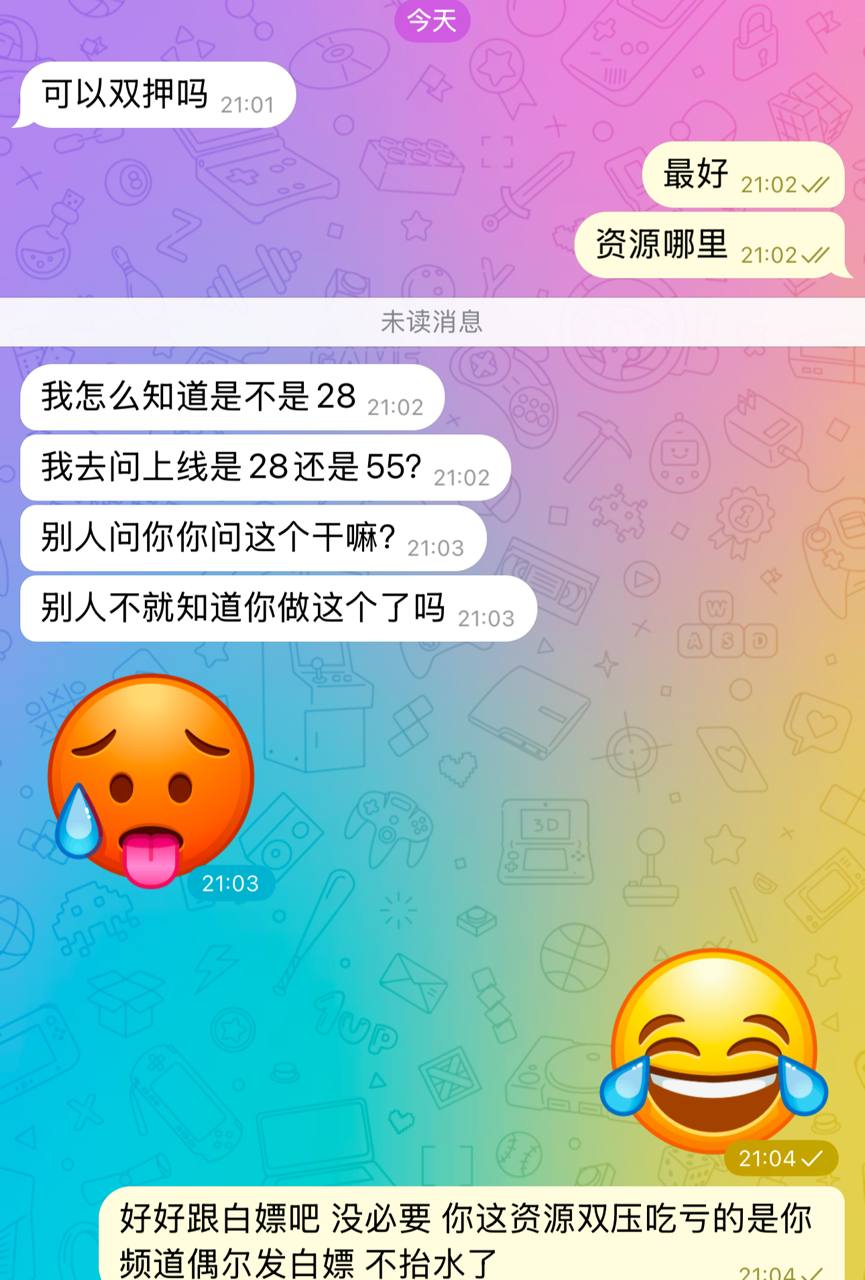The image size is (865, 1280).
Task: Tap the 今天 date chip
Action: pyautogui.click(x=432, y=20)
